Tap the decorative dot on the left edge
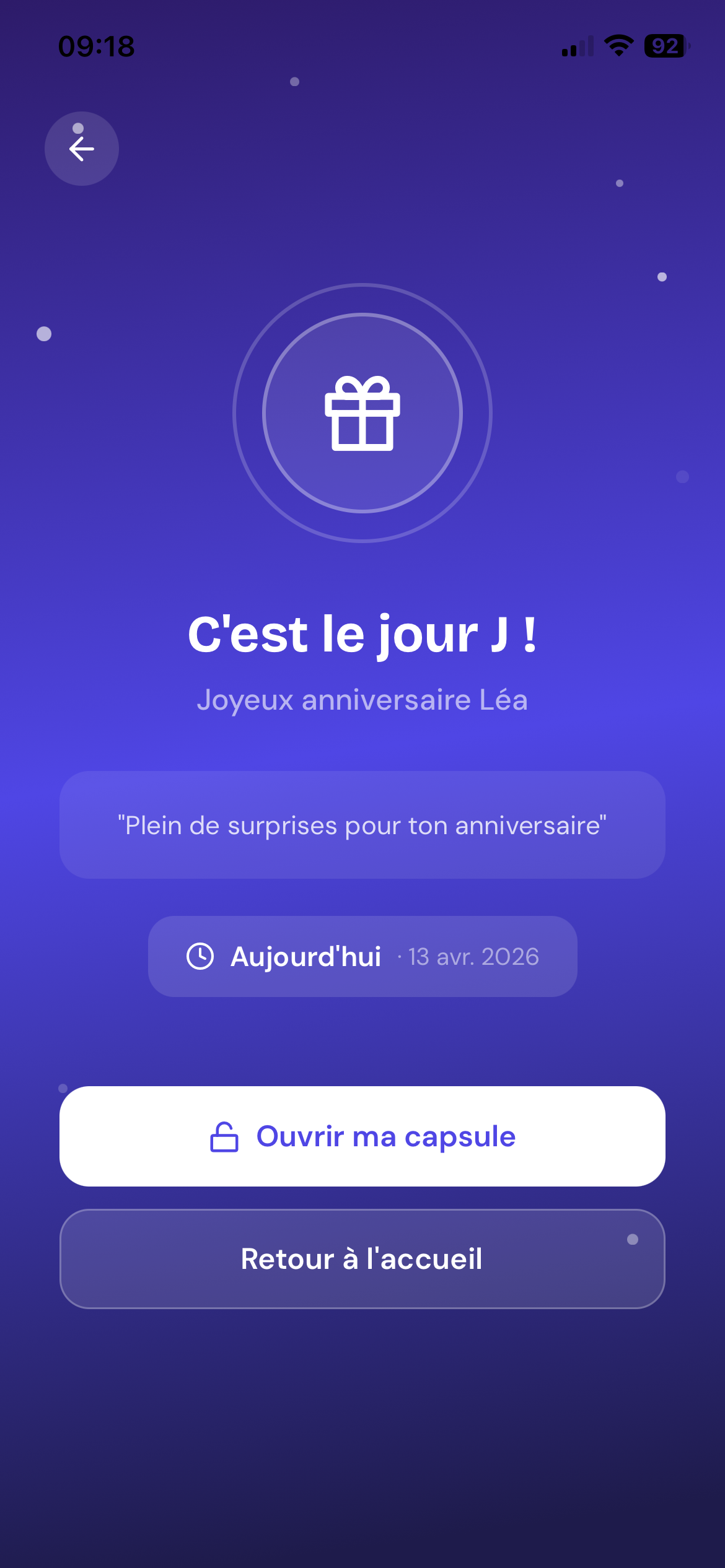The width and height of the screenshot is (725, 1568). tap(45, 333)
